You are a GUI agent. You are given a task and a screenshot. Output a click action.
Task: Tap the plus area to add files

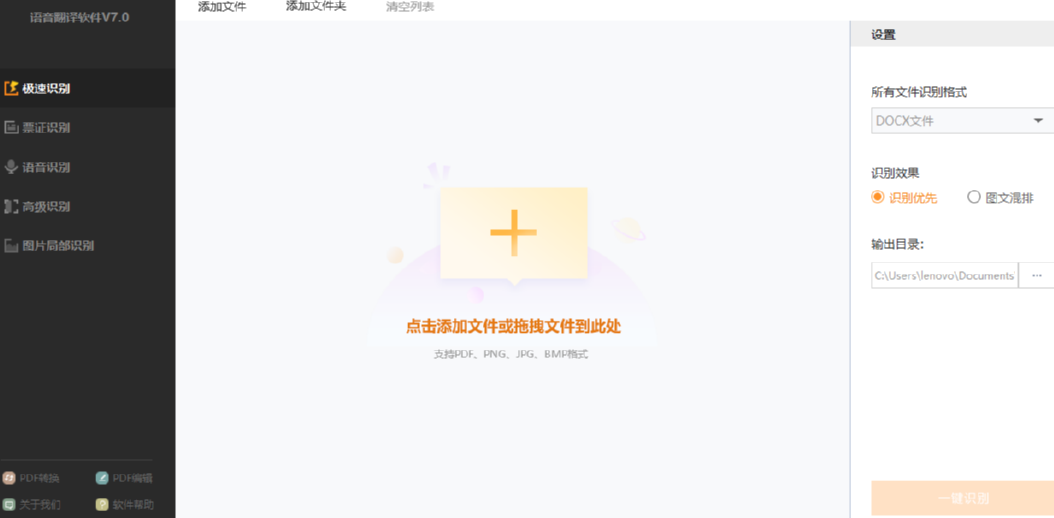tap(513, 233)
